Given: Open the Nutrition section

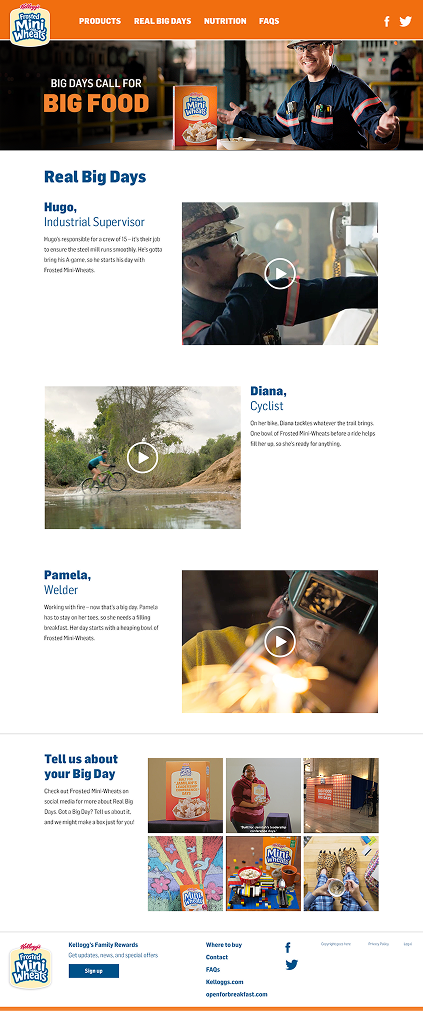Looking at the screenshot, I should point(225,21).
